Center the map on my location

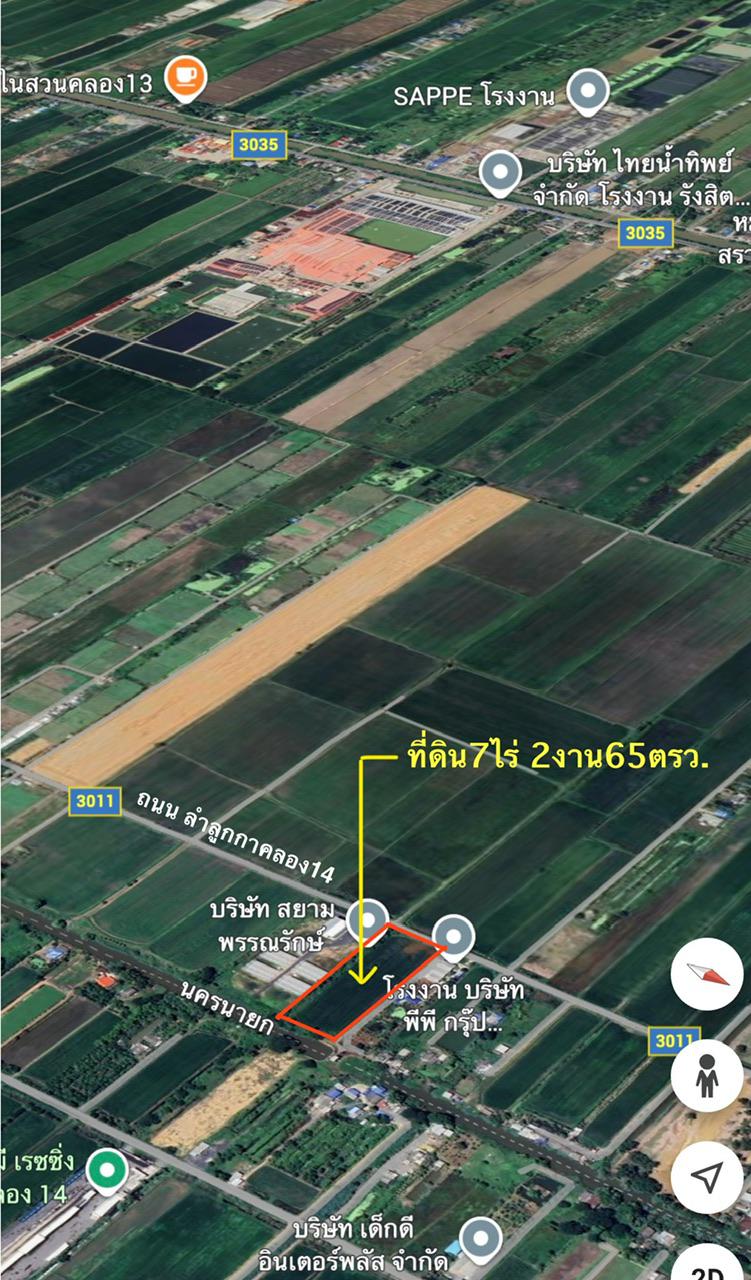(x=707, y=1178)
